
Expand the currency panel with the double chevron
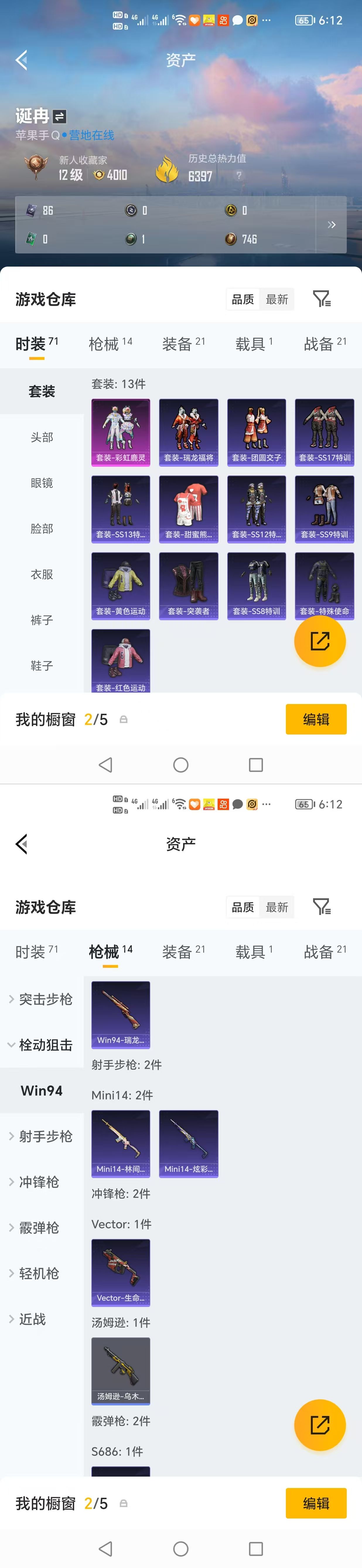click(332, 225)
